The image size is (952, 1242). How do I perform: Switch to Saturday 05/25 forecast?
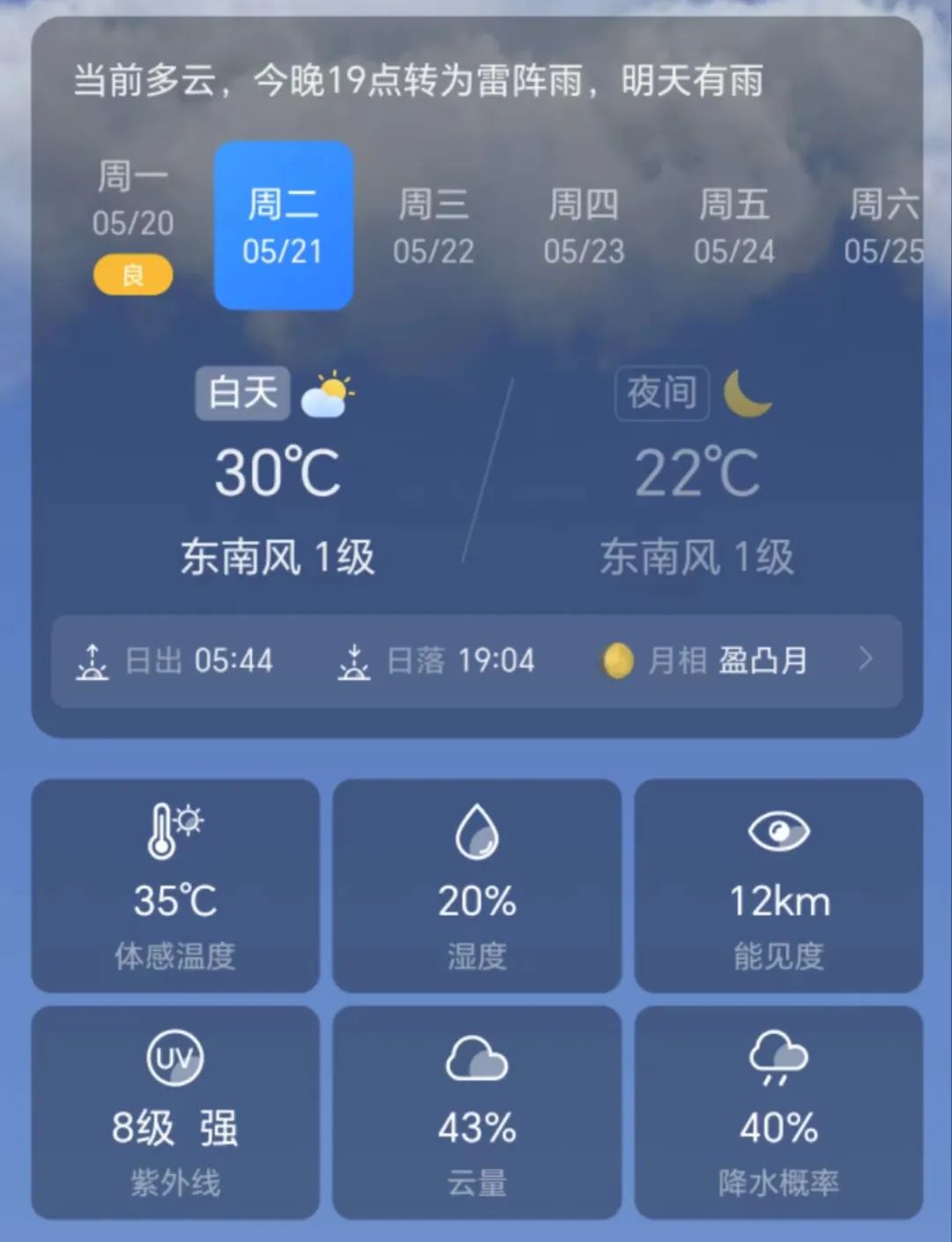pyautogui.click(x=883, y=227)
